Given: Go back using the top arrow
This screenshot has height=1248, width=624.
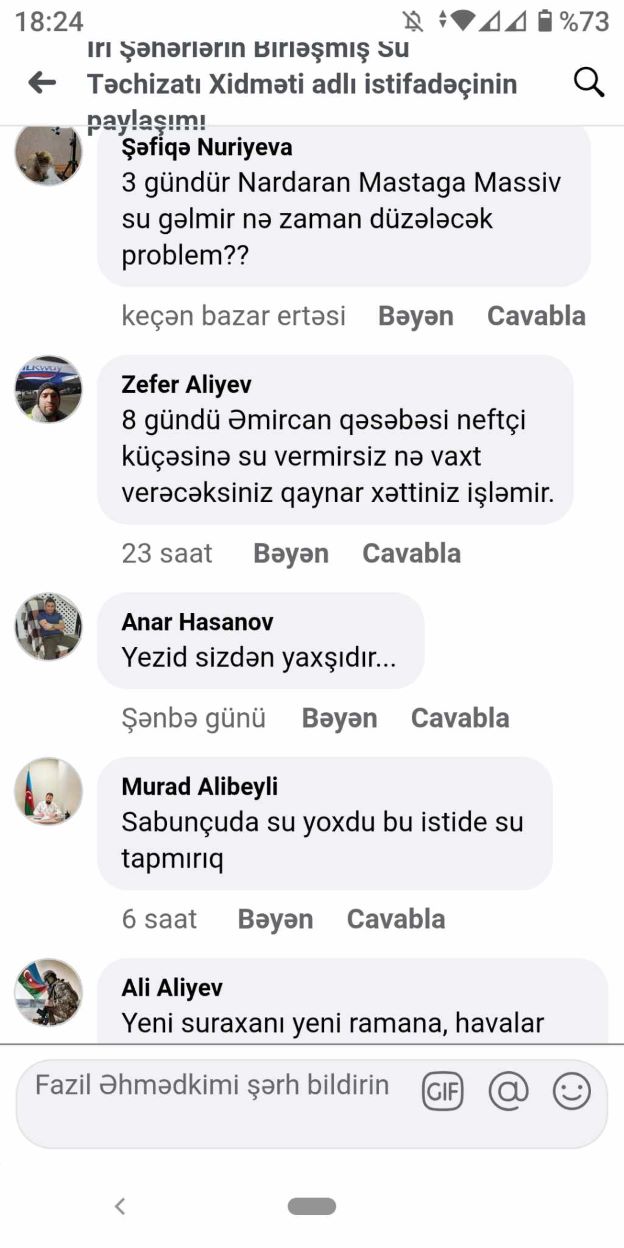Looking at the screenshot, I should pyautogui.click(x=42, y=83).
